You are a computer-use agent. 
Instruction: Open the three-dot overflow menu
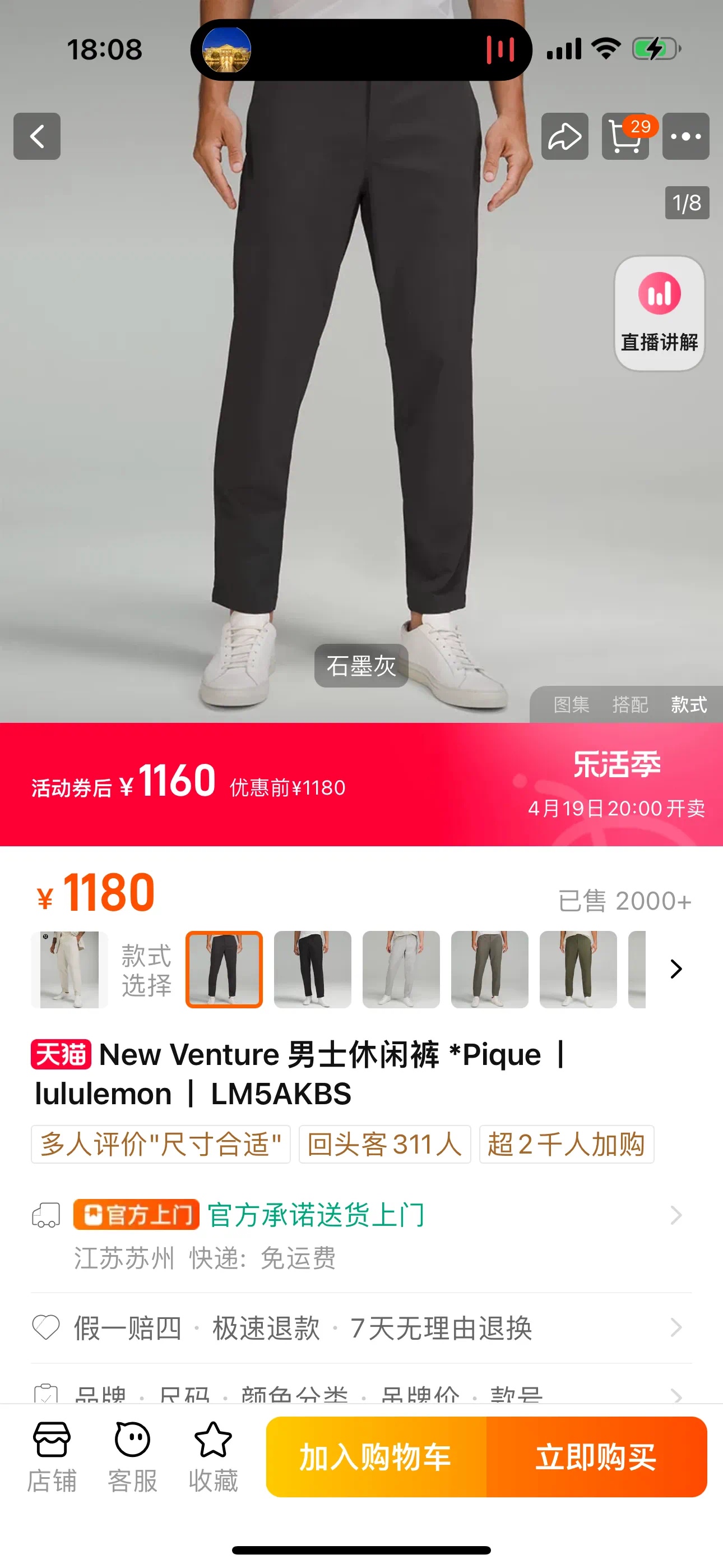point(686,136)
